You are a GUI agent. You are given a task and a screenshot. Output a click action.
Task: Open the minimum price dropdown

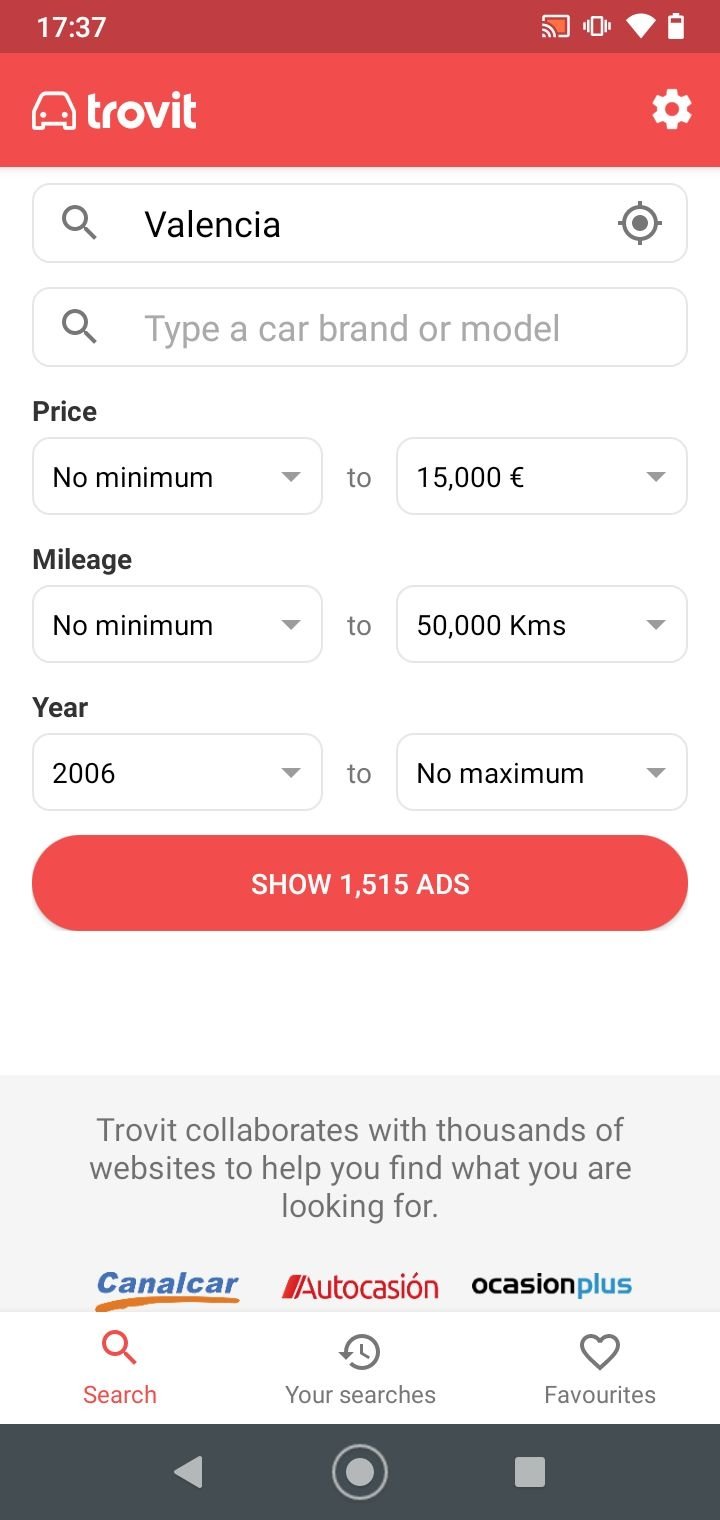(x=177, y=476)
